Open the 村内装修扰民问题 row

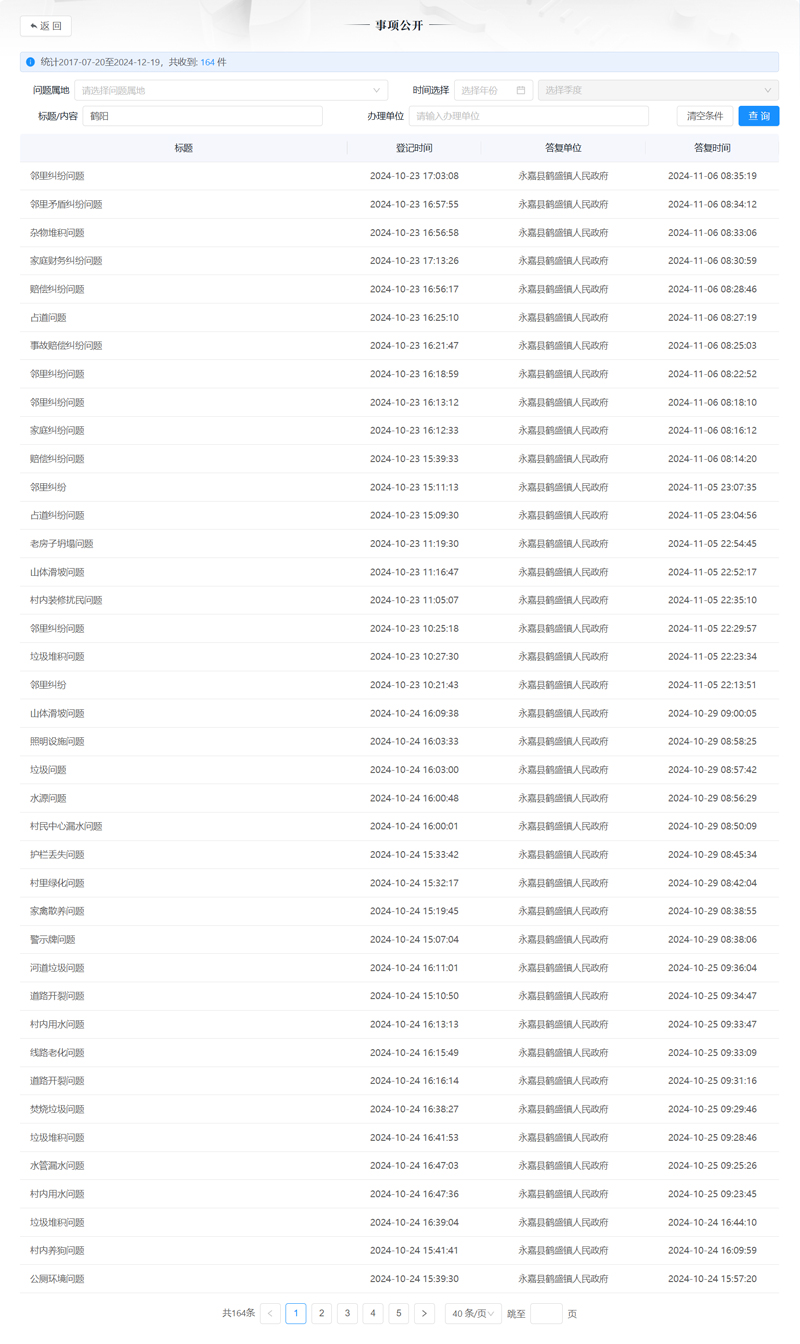(66, 601)
